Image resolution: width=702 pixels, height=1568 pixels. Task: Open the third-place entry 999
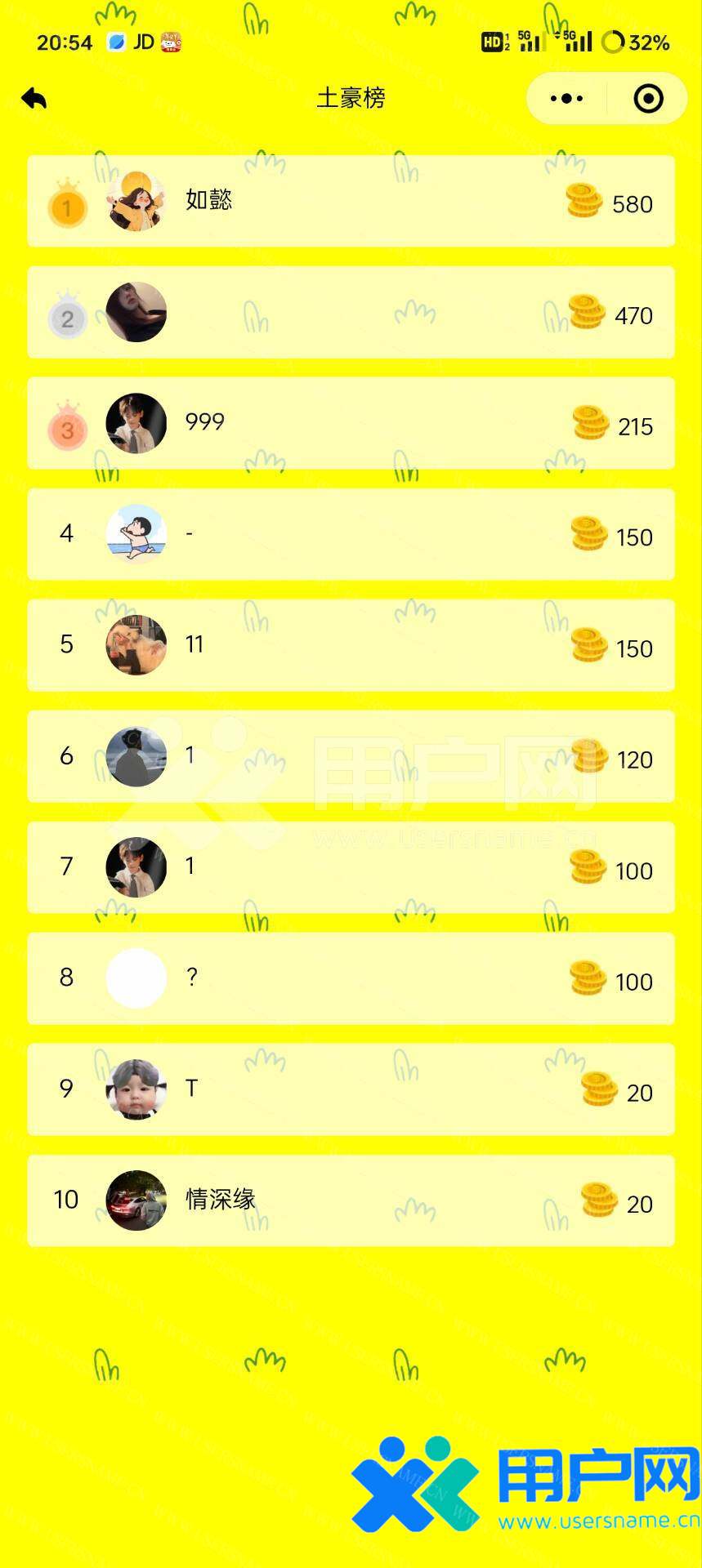(x=351, y=423)
